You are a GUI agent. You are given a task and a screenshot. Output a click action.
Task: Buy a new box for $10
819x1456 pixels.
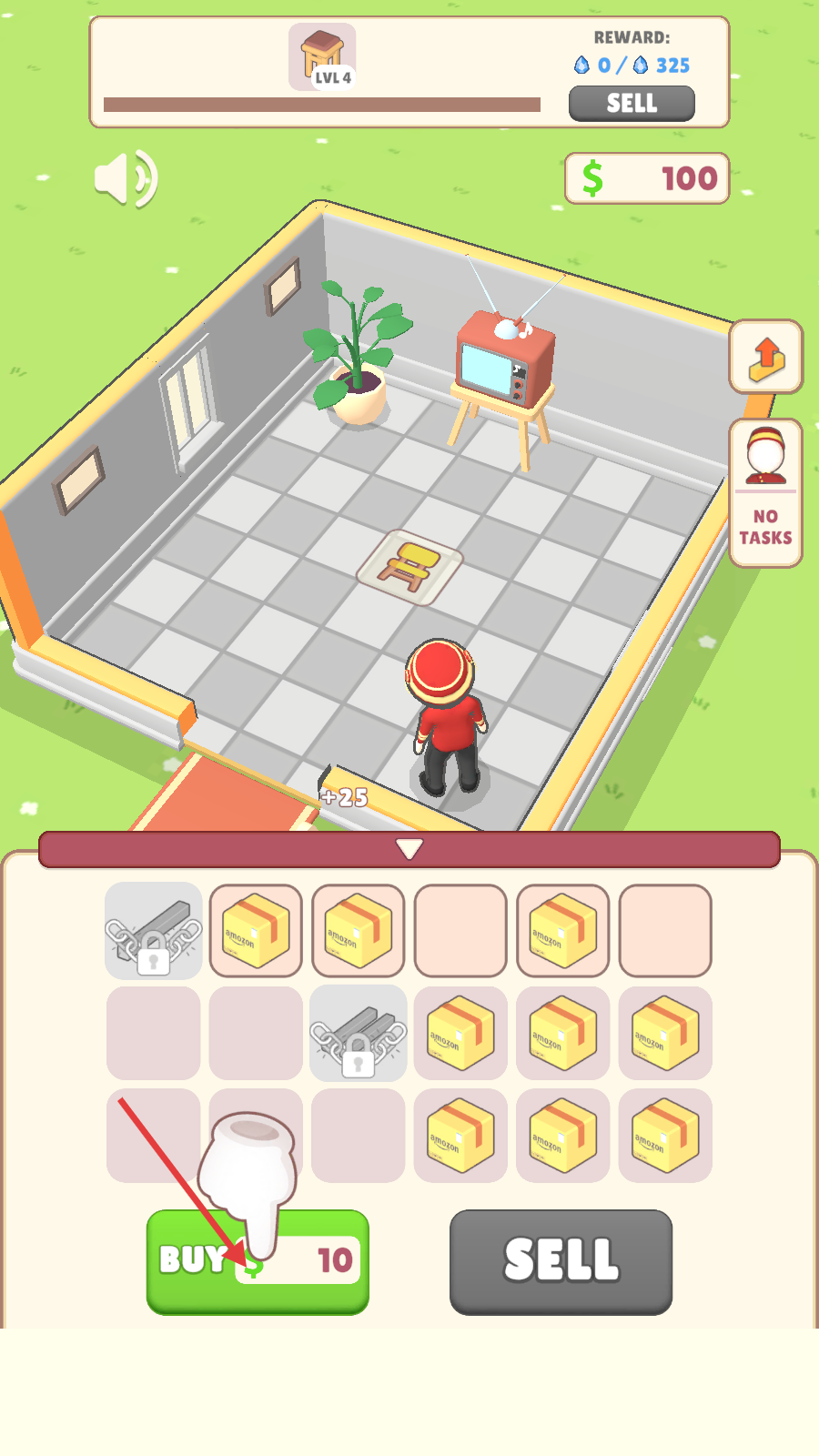coord(258,1261)
